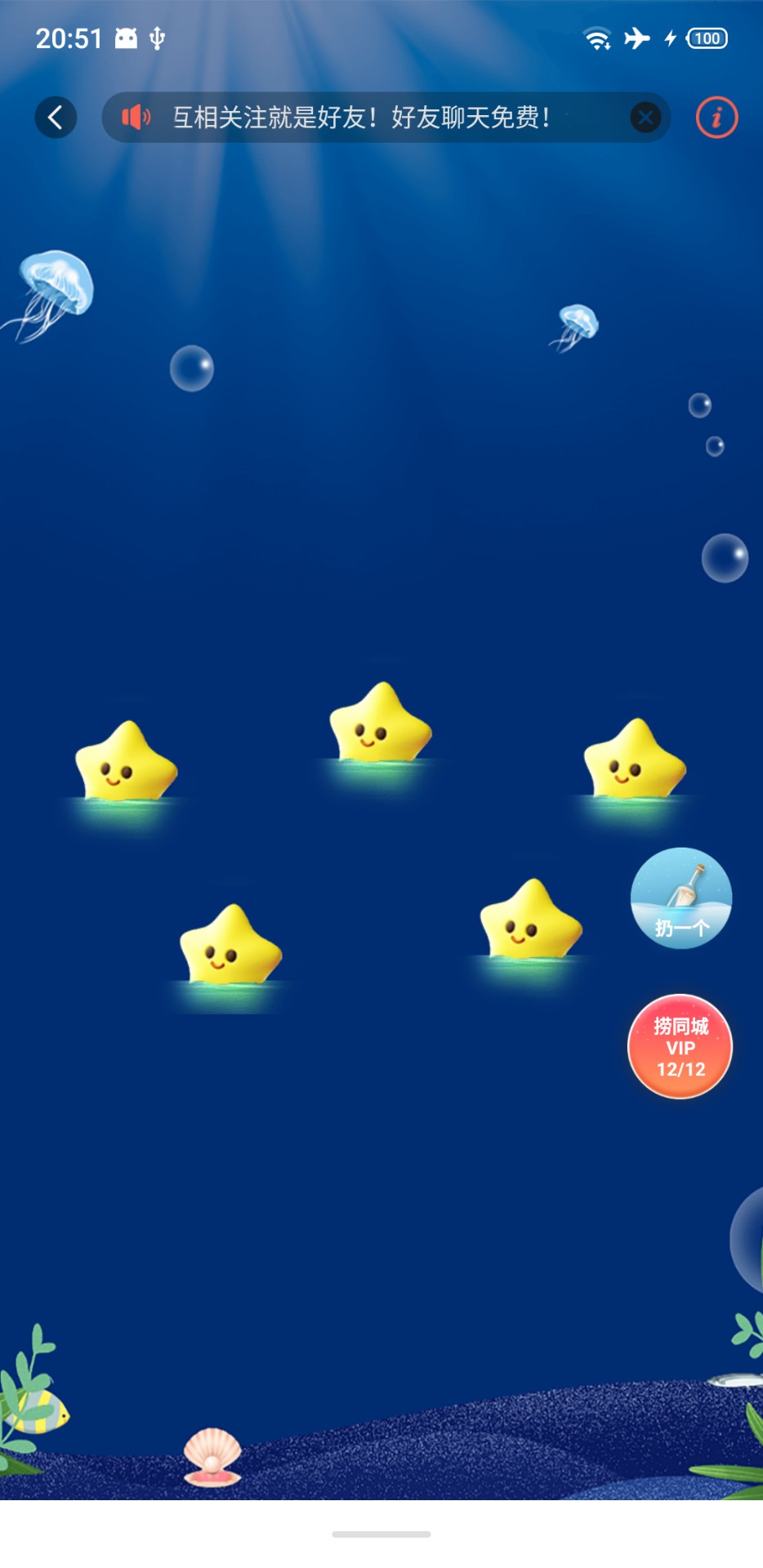Image resolution: width=763 pixels, height=1568 pixels.
Task: Open the info icon
Action: 716,118
